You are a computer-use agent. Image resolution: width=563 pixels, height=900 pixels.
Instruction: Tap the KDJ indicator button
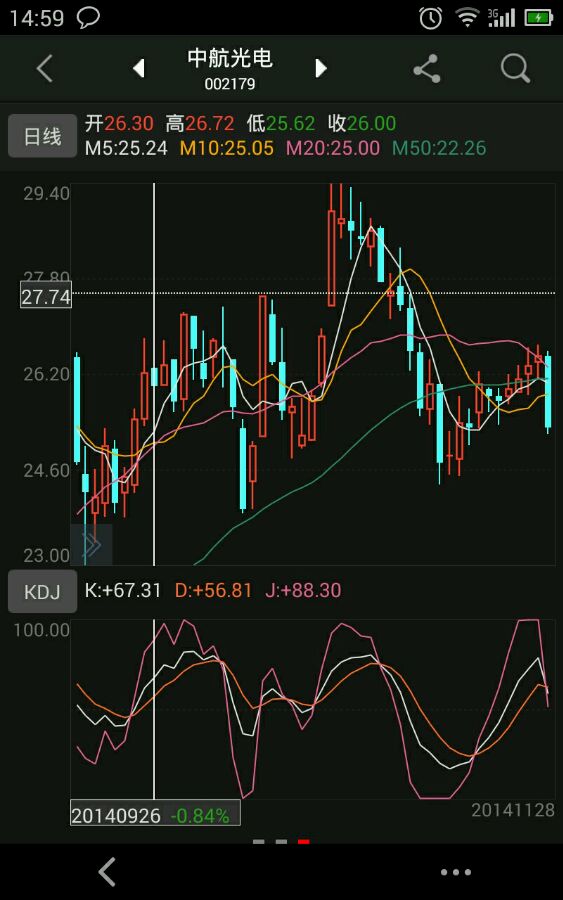(x=42, y=591)
